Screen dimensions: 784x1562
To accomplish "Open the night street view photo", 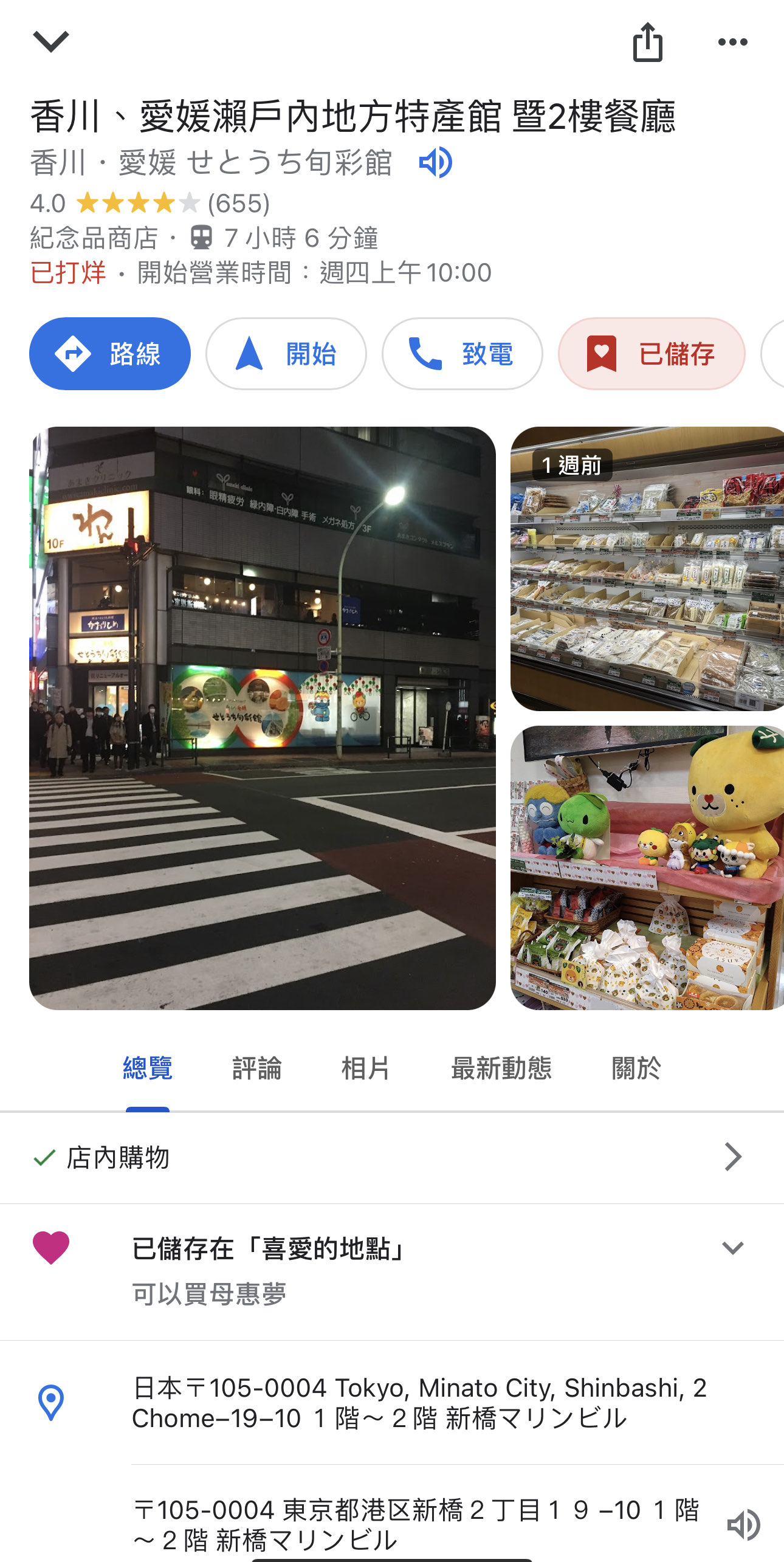I will click(x=263, y=718).
